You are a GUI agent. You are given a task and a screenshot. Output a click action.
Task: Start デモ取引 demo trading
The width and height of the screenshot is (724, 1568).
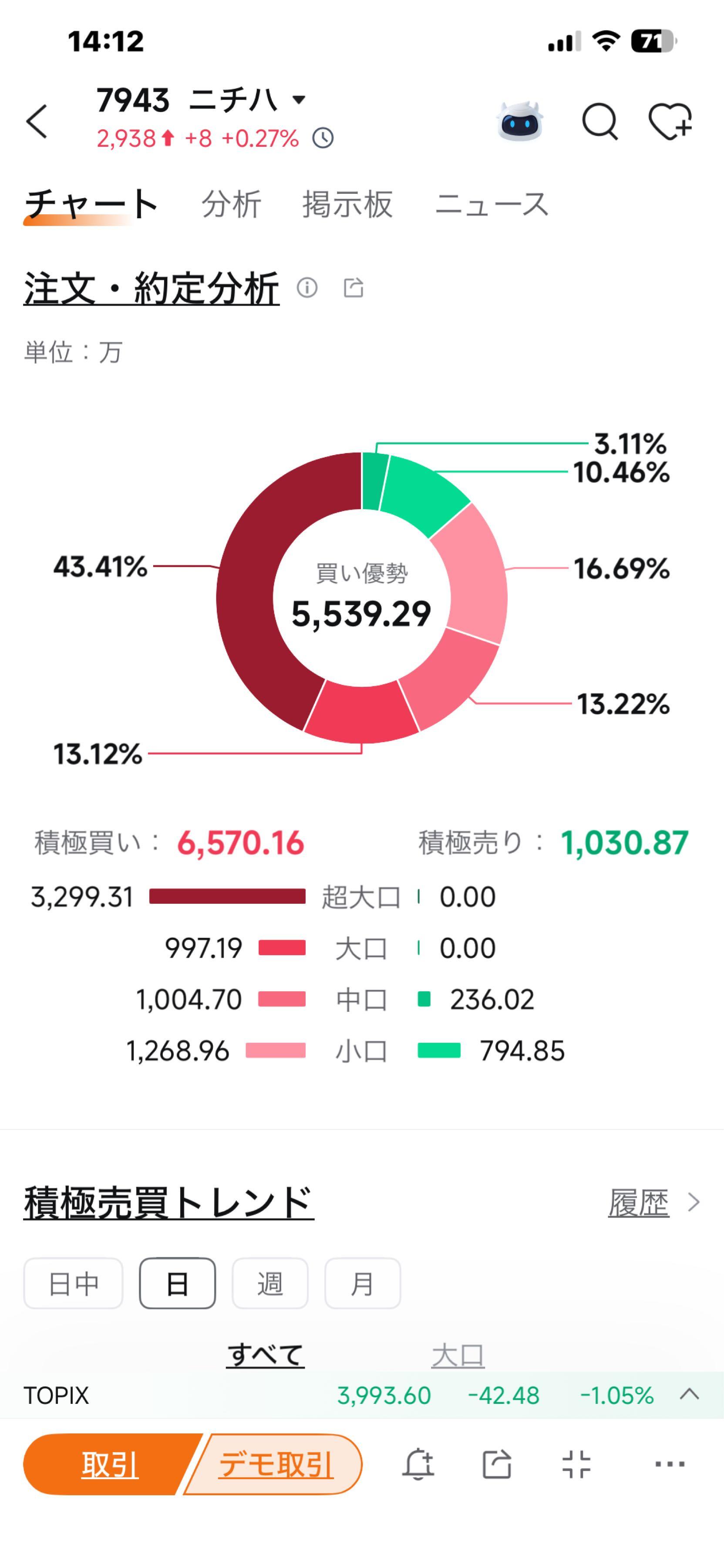[x=275, y=1464]
